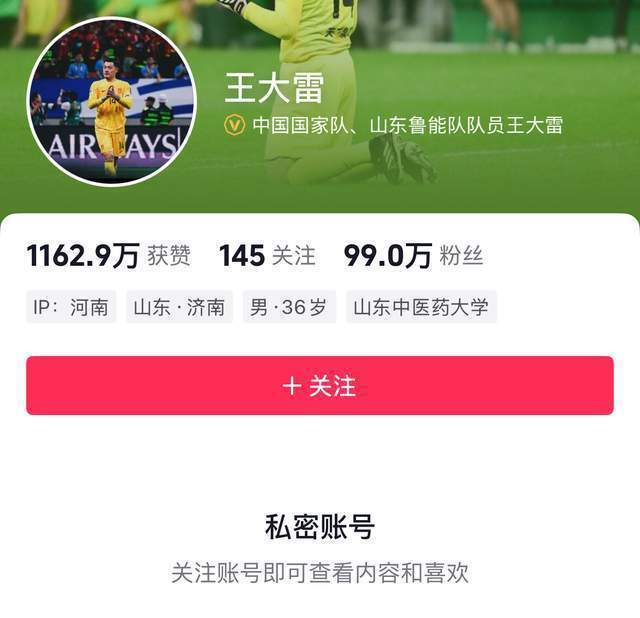View the 145 关注 following list
The image size is (640, 618).
click(x=267, y=256)
